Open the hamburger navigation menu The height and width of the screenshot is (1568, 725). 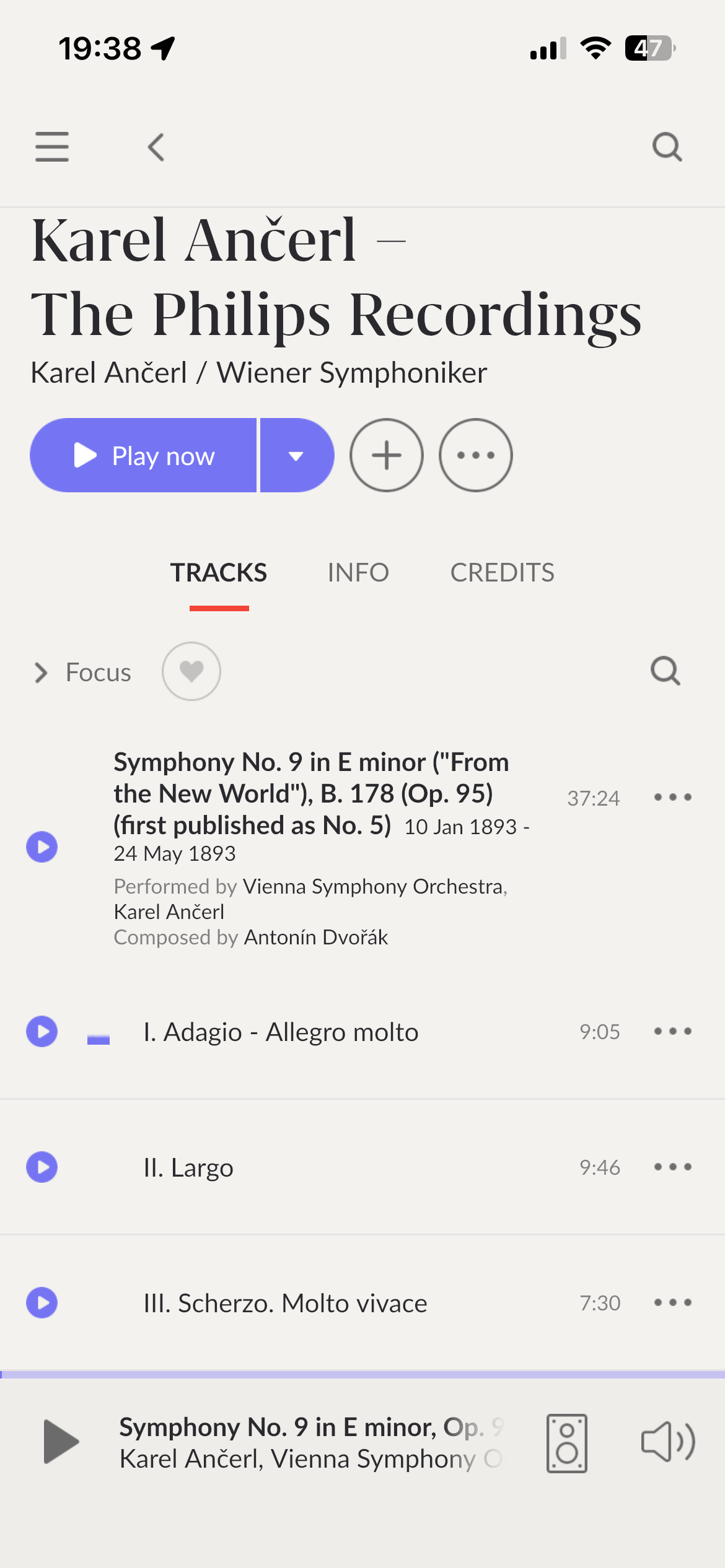pyautogui.click(x=52, y=147)
